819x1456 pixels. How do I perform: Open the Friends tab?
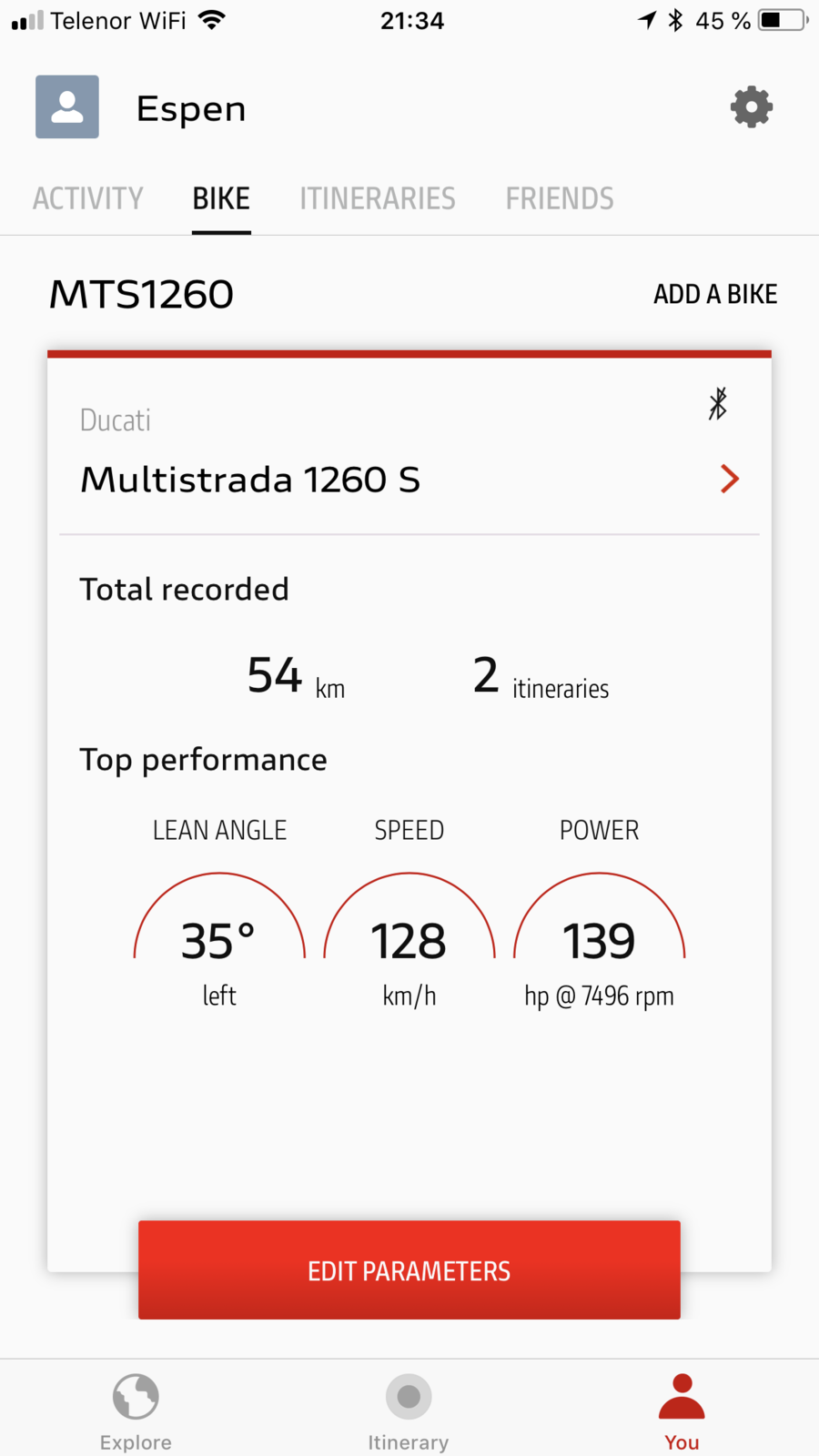(x=560, y=198)
